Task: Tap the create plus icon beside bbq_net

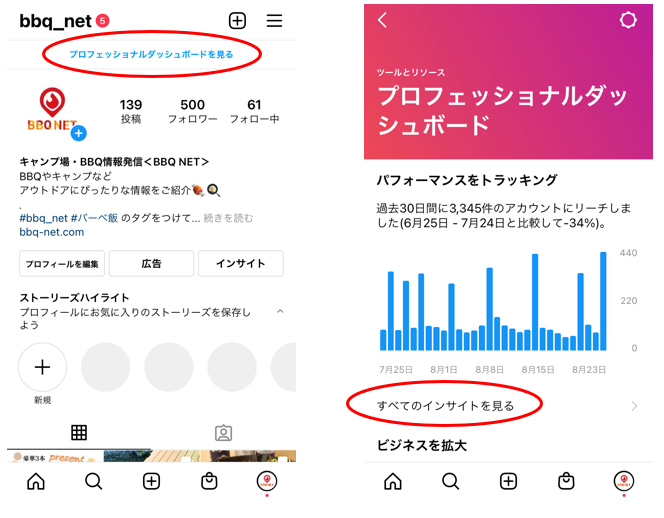Action: (x=237, y=20)
